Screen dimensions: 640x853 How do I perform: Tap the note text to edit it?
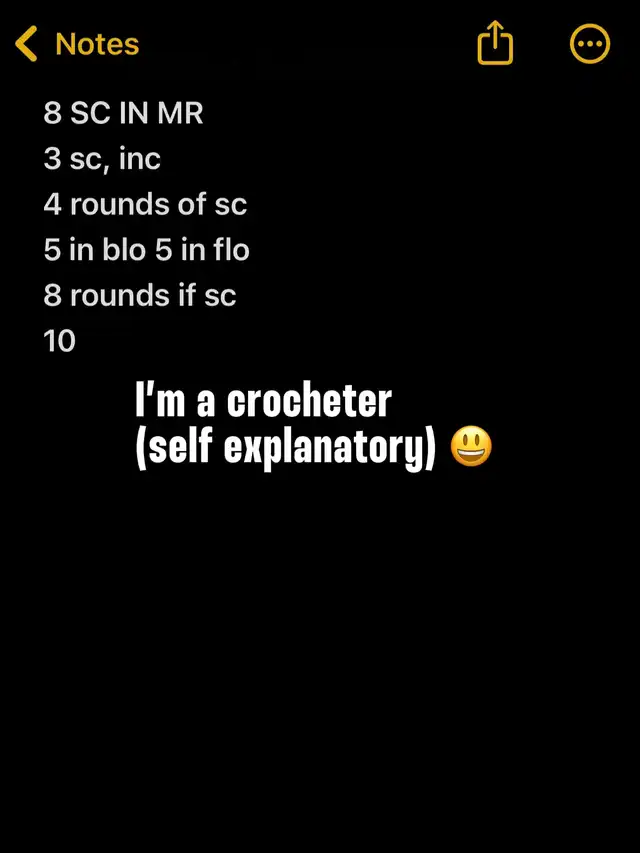coord(145,204)
